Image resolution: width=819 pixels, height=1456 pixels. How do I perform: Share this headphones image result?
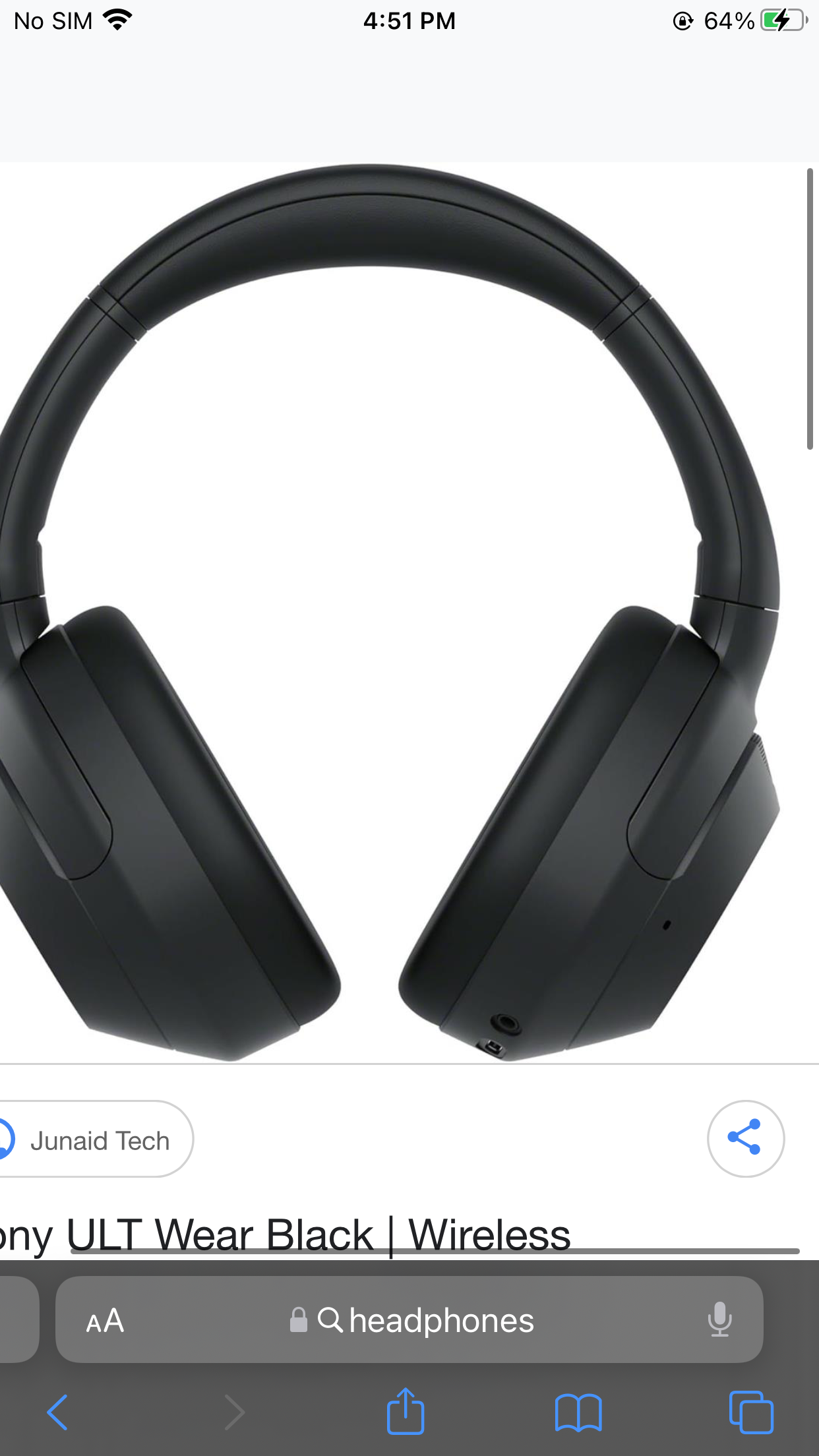click(746, 1138)
